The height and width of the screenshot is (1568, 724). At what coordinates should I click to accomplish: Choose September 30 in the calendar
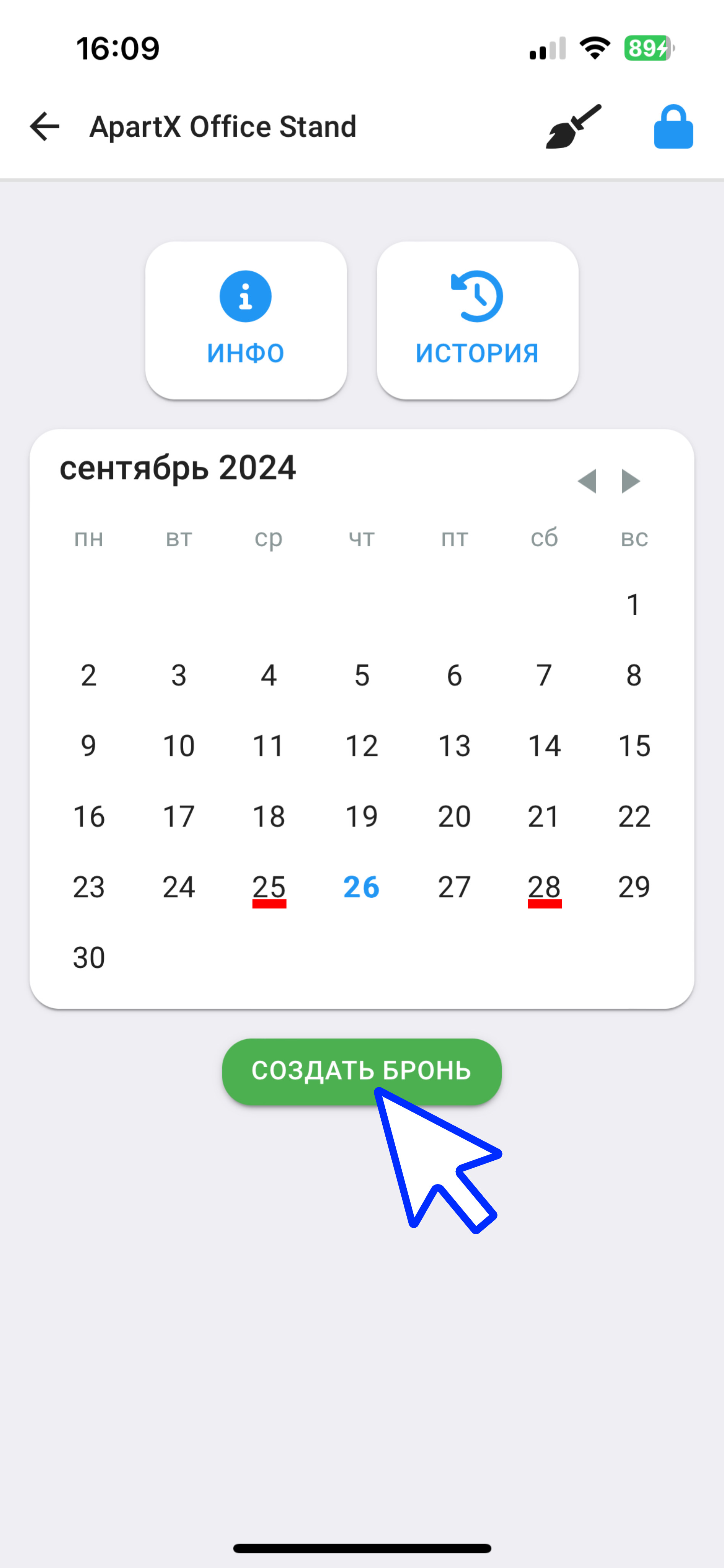(89, 957)
